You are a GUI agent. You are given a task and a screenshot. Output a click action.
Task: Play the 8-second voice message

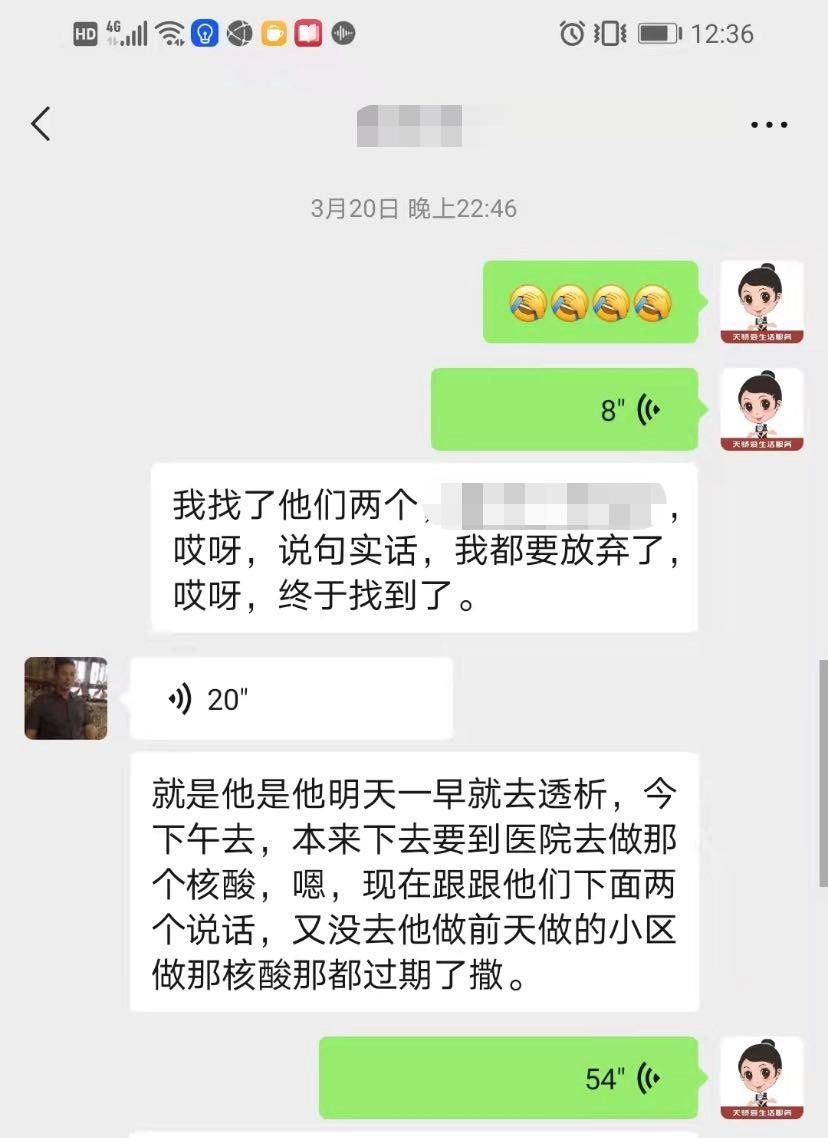click(564, 409)
